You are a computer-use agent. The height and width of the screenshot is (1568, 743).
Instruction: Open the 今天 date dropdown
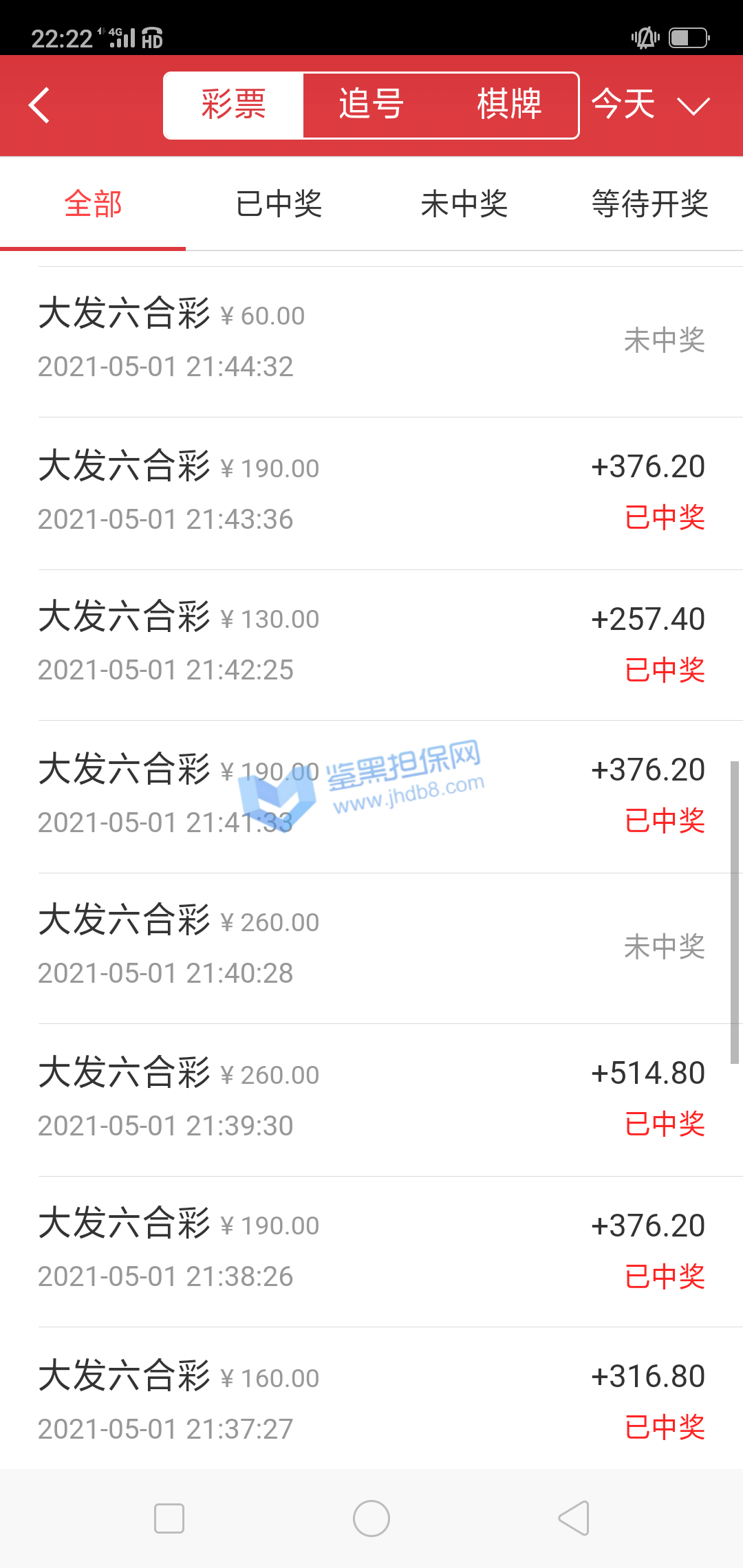650,105
